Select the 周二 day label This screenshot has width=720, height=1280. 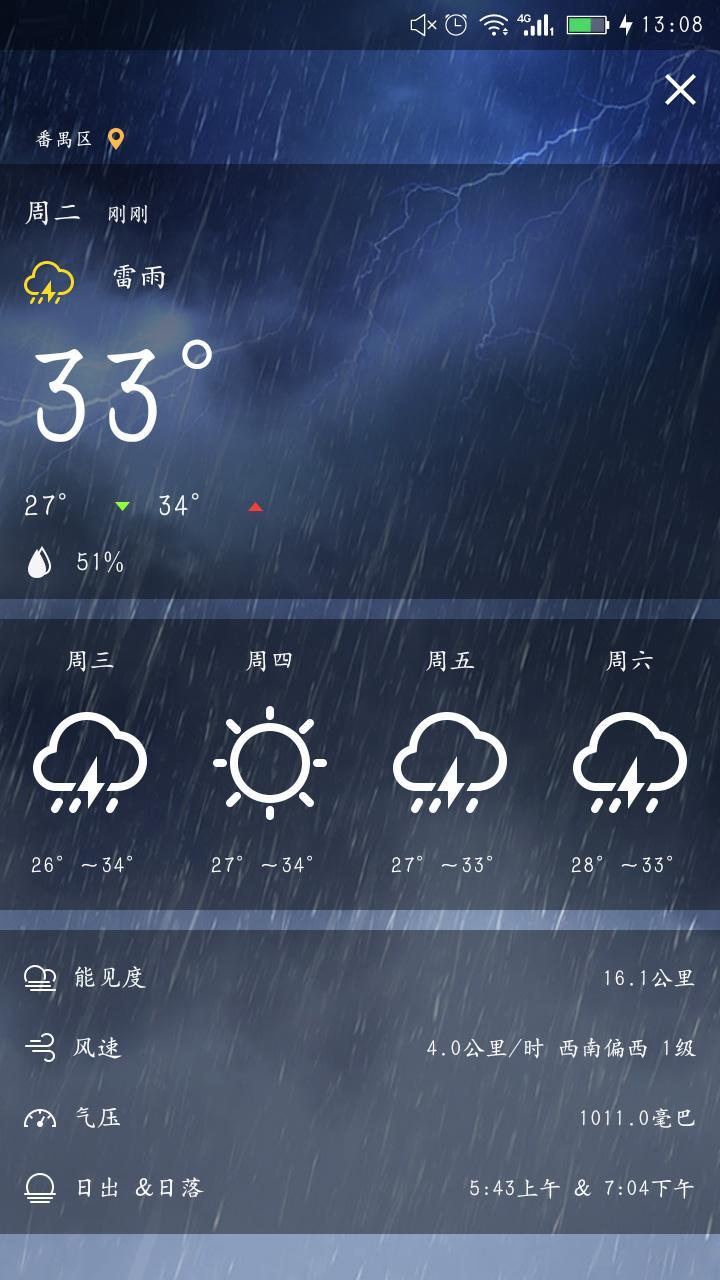[52, 210]
